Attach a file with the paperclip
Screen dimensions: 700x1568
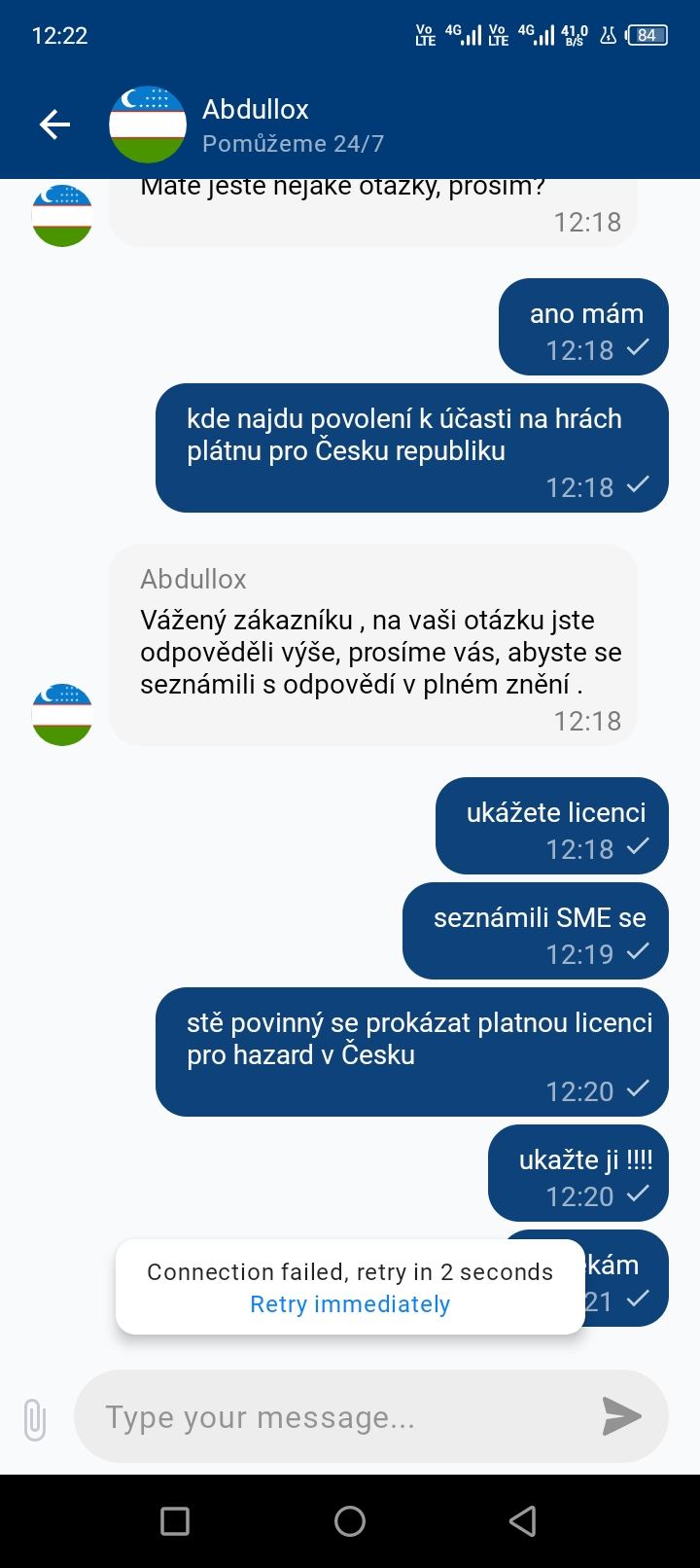pyautogui.click(x=35, y=1418)
